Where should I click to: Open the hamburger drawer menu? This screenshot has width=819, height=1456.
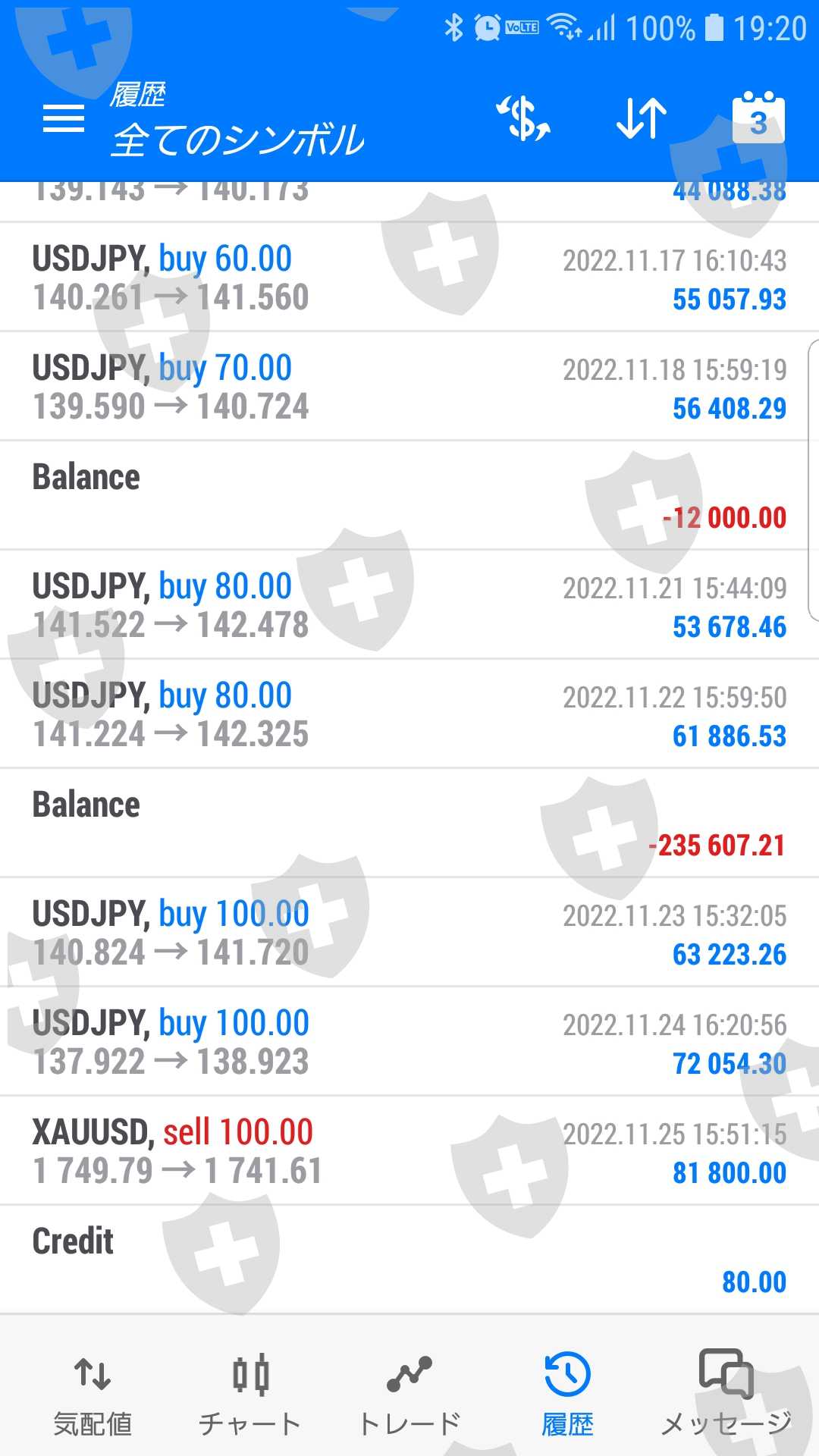click(64, 119)
